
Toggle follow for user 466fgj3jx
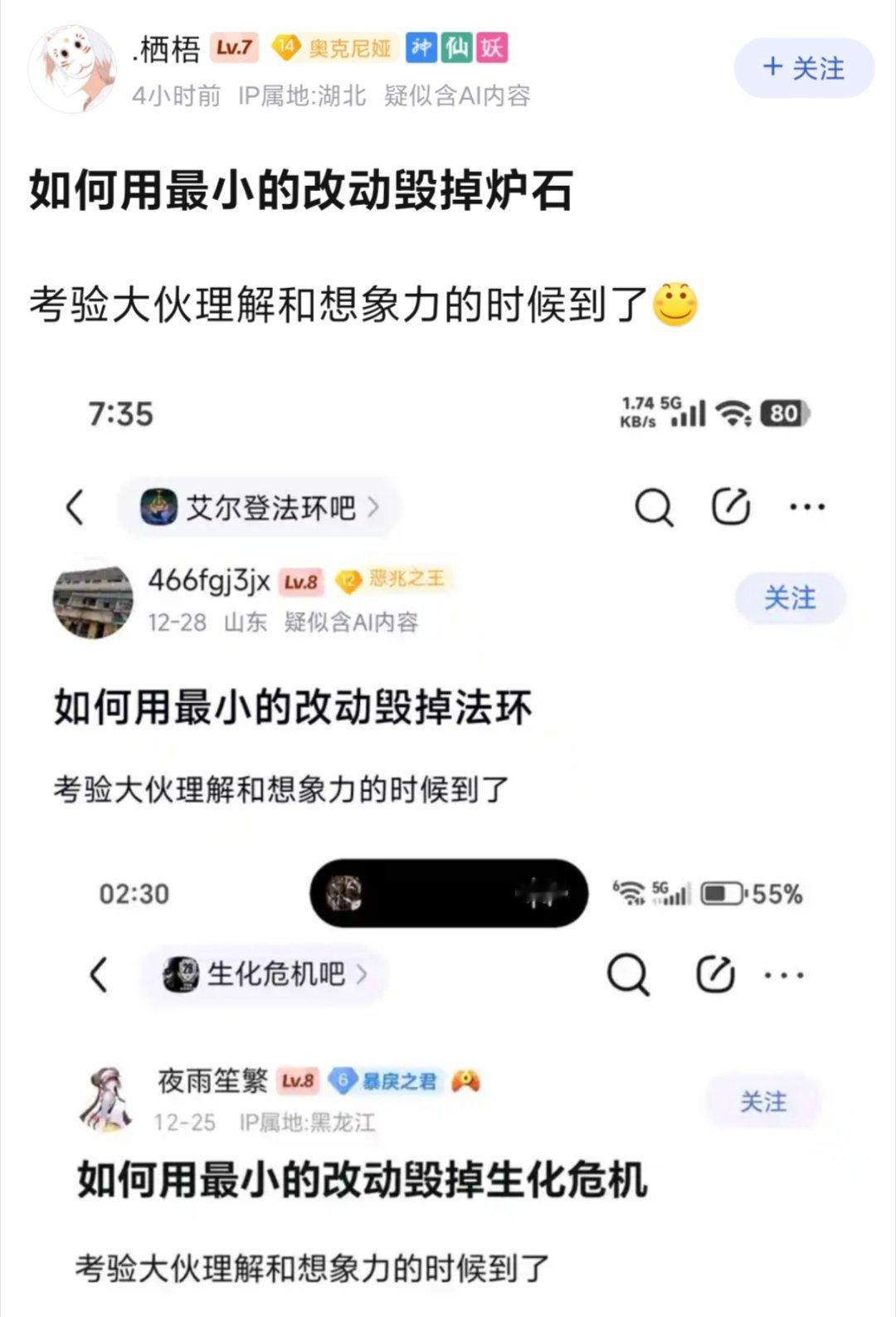(x=791, y=599)
